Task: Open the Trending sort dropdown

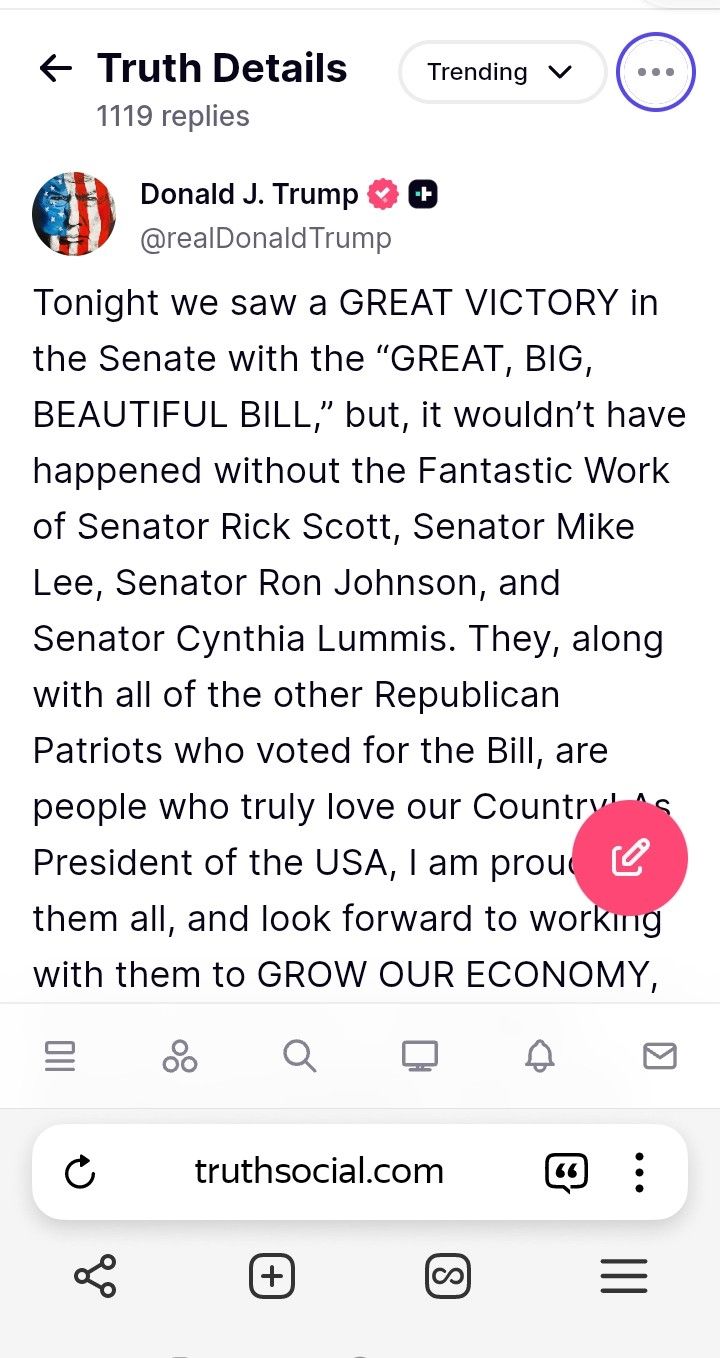Action: (502, 72)
